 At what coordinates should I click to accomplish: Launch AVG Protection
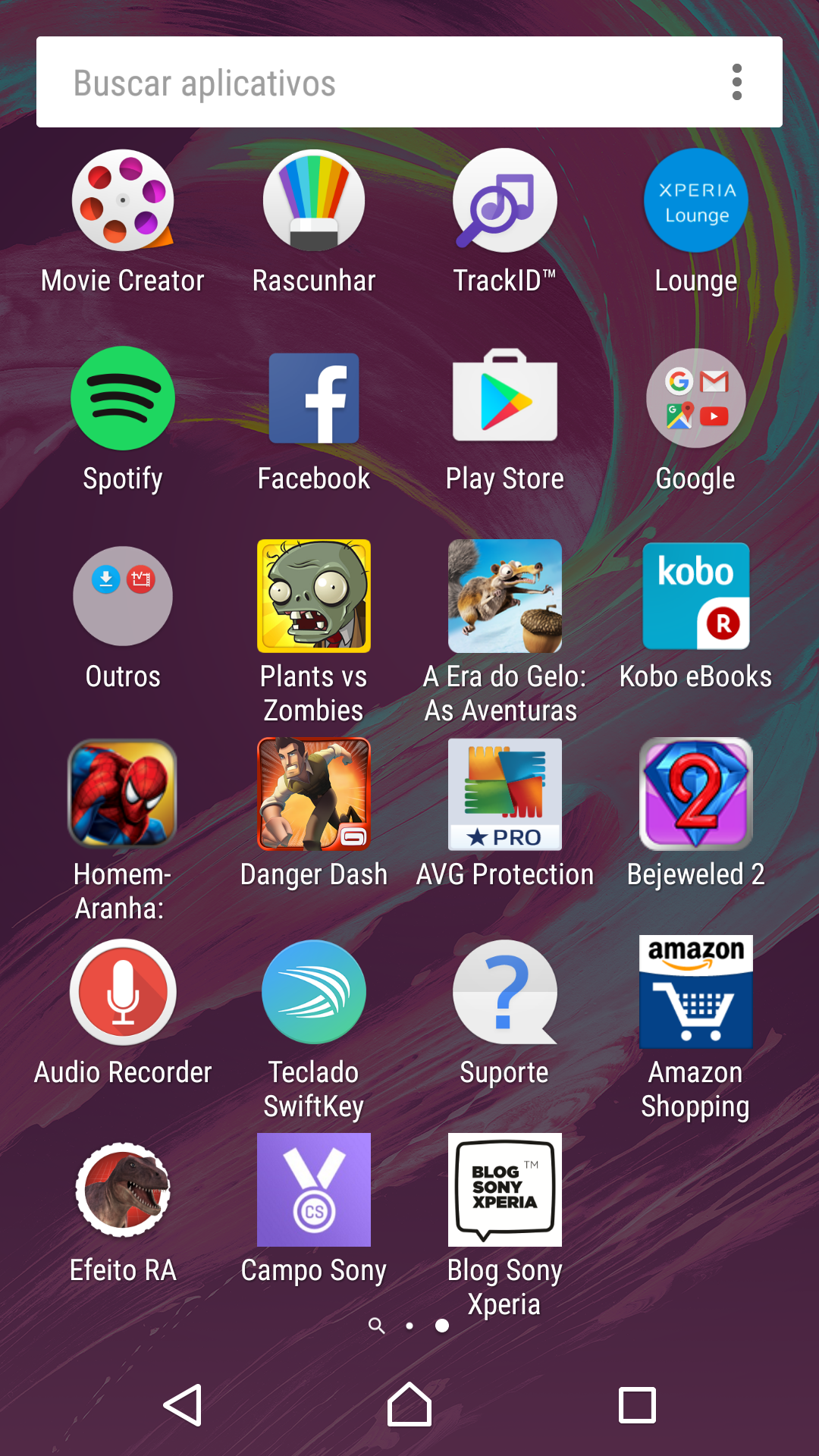[505, 795]
